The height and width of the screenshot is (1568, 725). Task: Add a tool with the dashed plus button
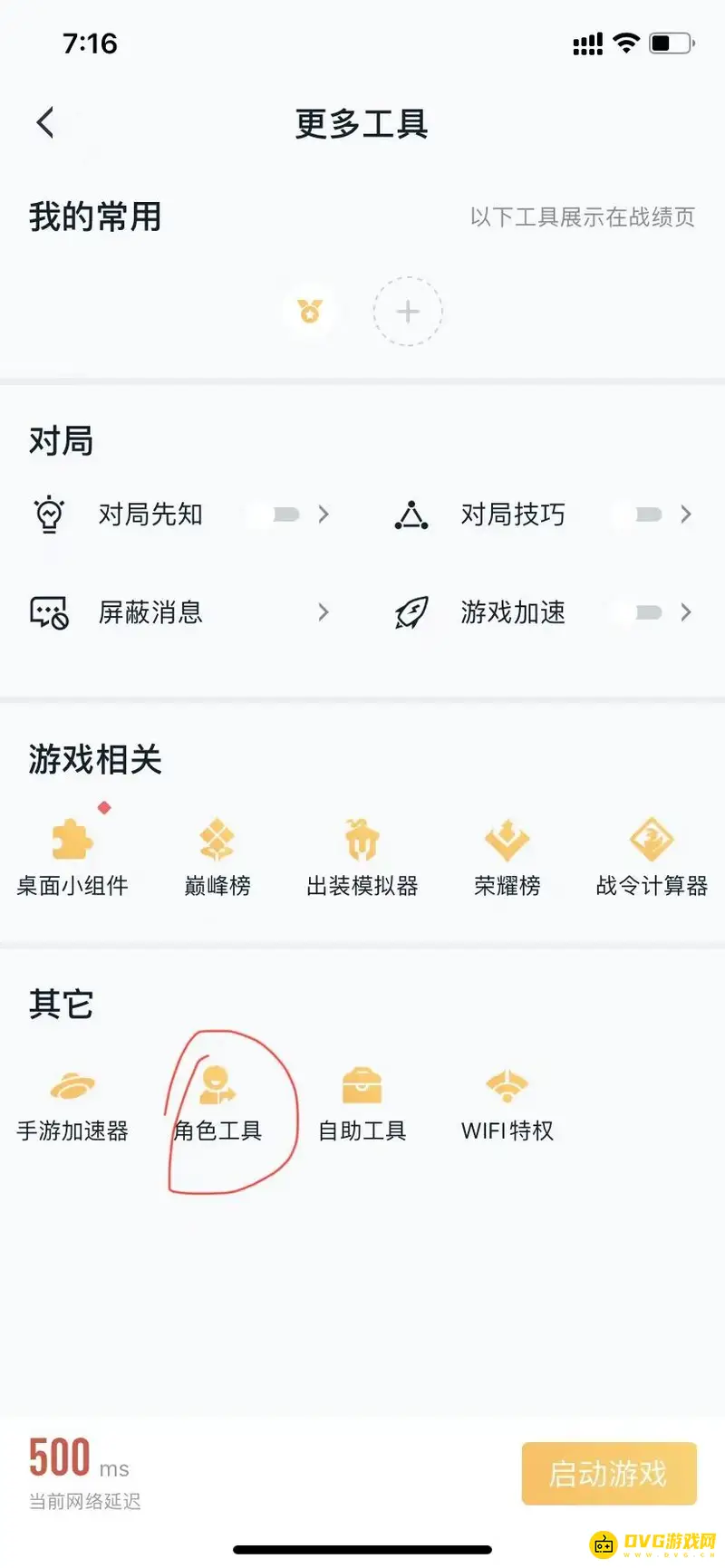tap(407, 311)
